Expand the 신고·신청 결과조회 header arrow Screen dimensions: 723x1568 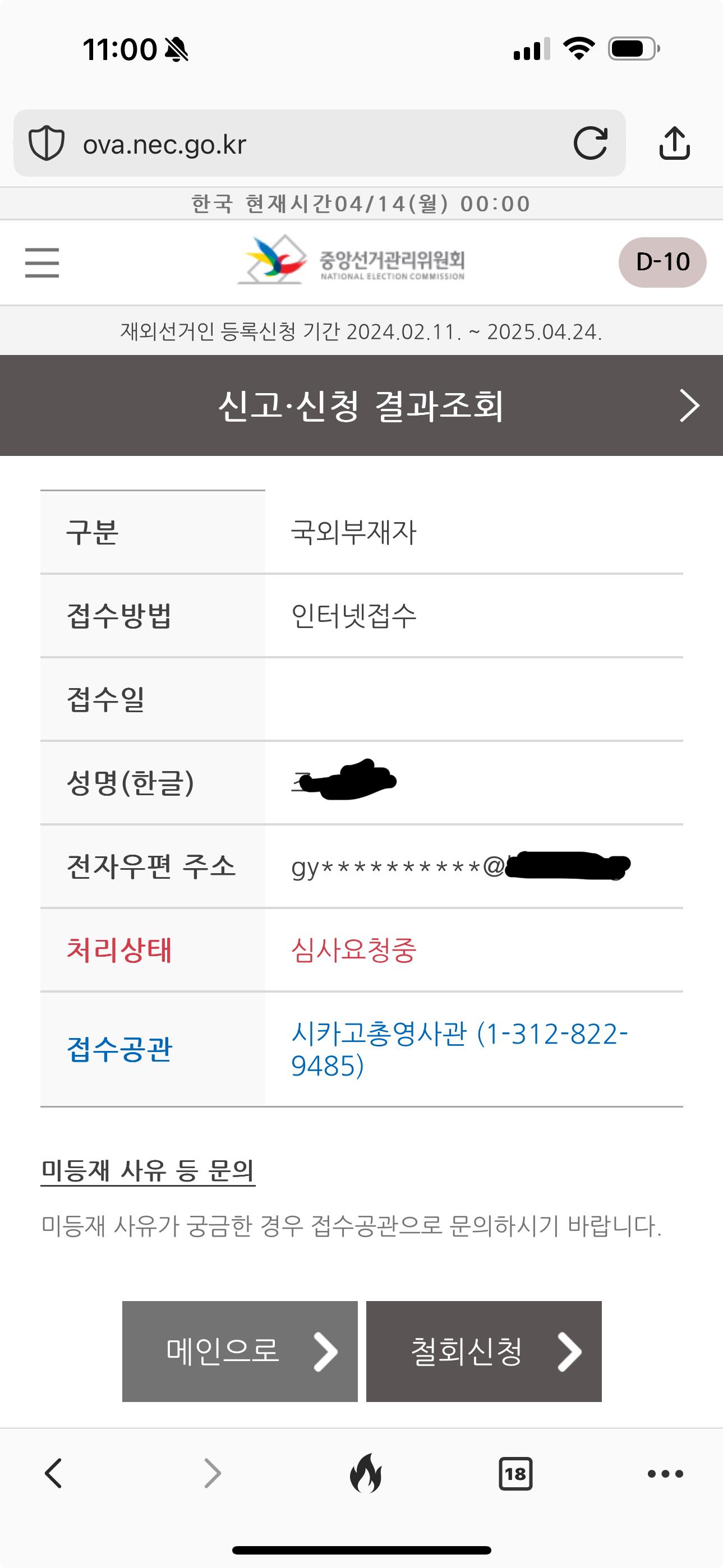point(689,405)
